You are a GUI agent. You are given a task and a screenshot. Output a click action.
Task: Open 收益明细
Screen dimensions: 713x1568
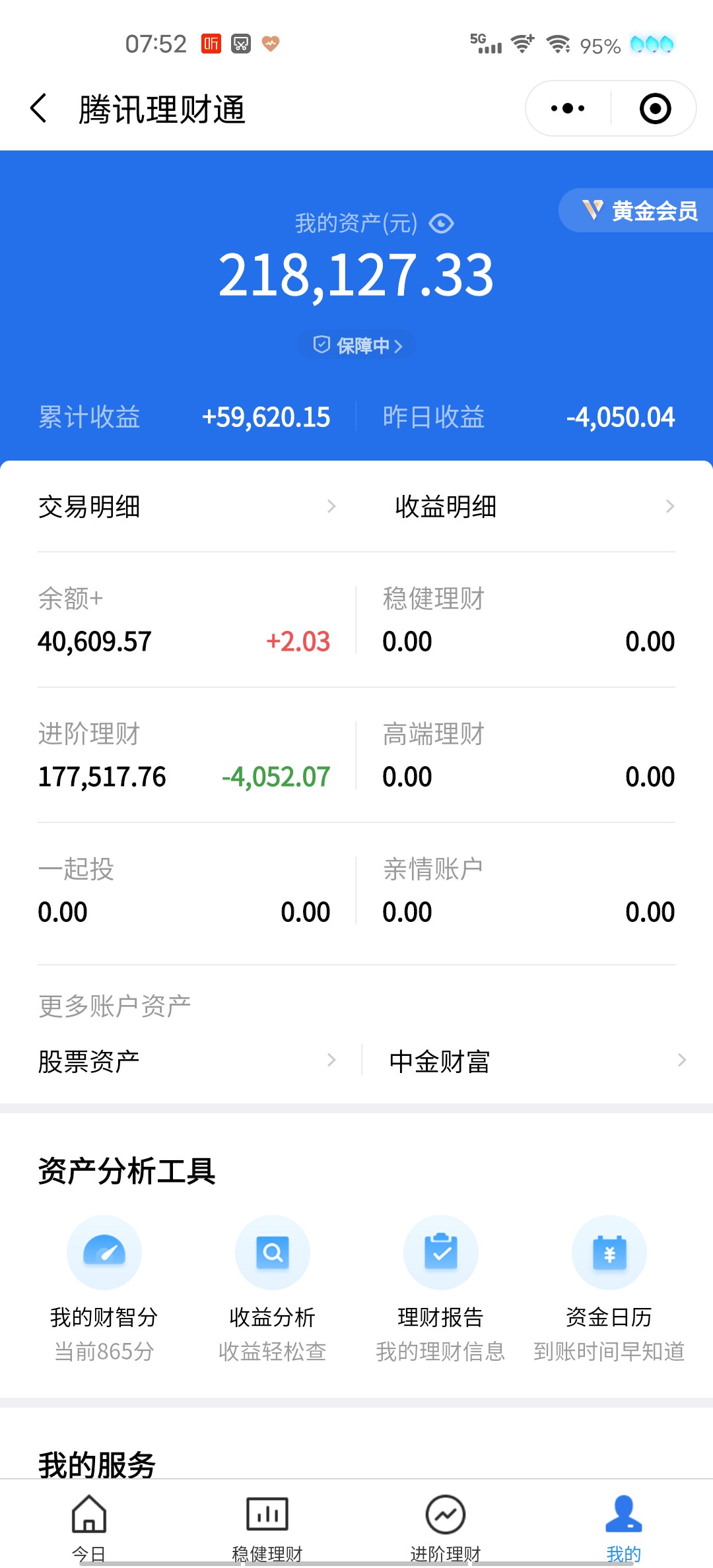535,507
